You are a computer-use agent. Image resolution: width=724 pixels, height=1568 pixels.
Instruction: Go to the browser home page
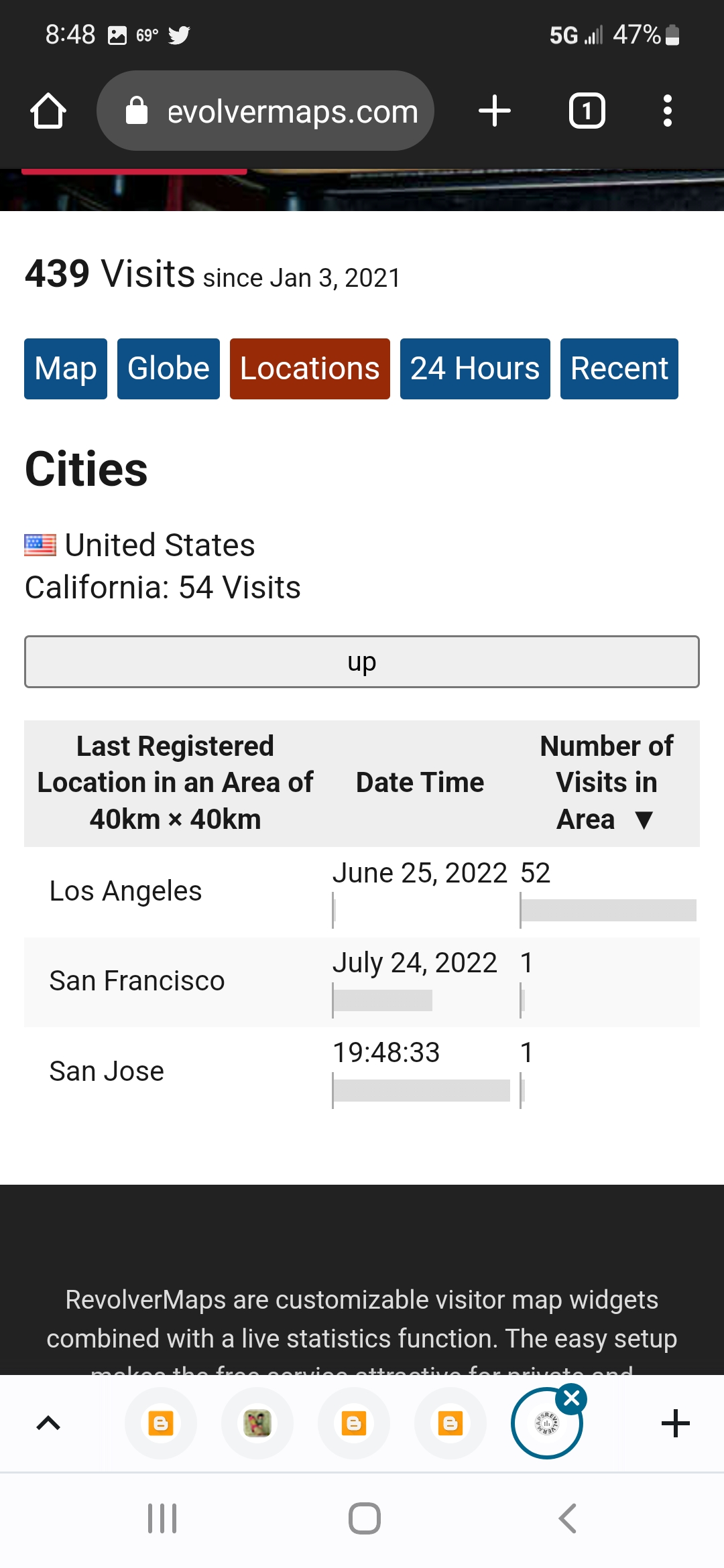click(x=48, y=111)
